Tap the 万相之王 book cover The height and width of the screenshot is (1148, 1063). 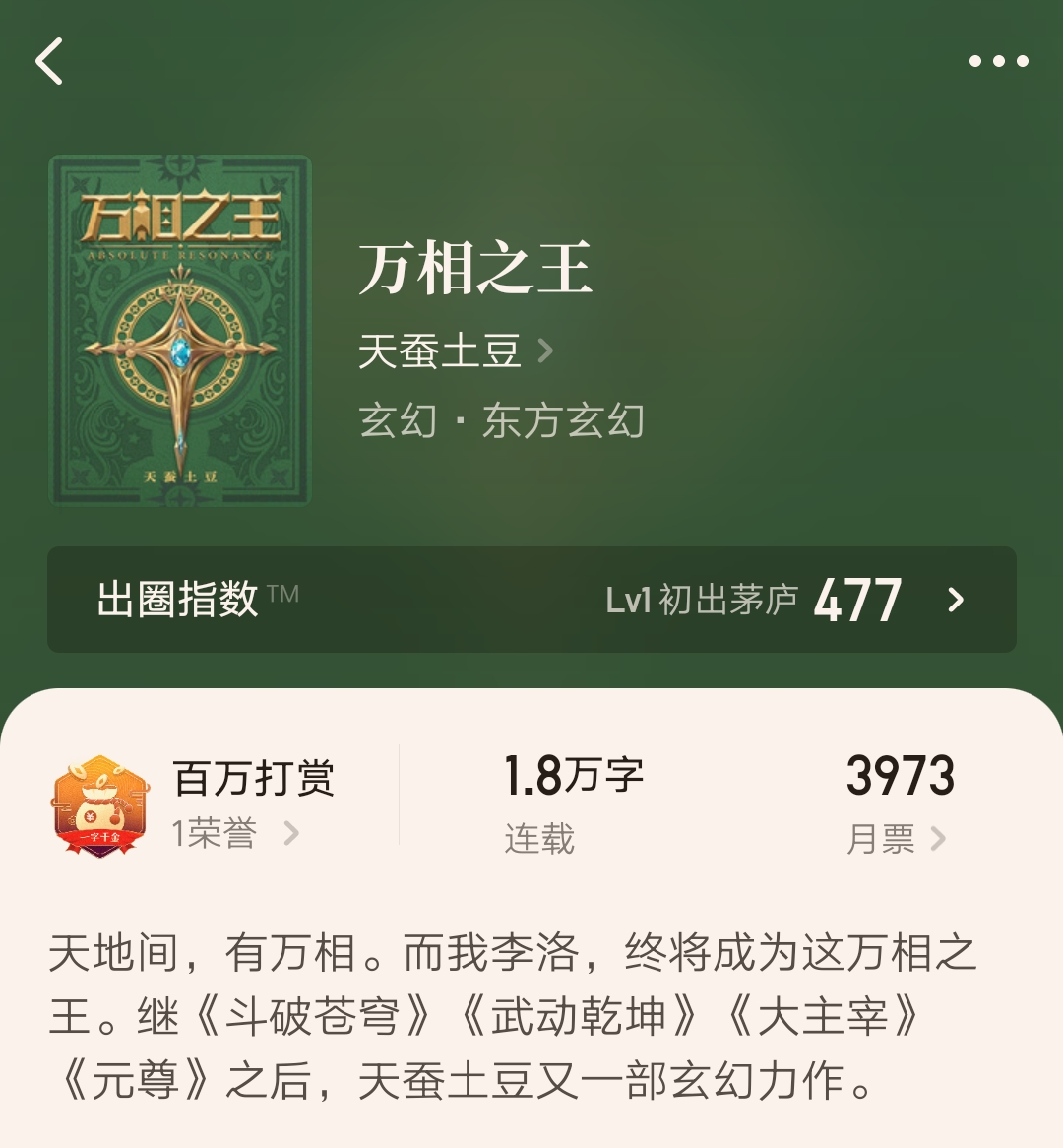180,331
